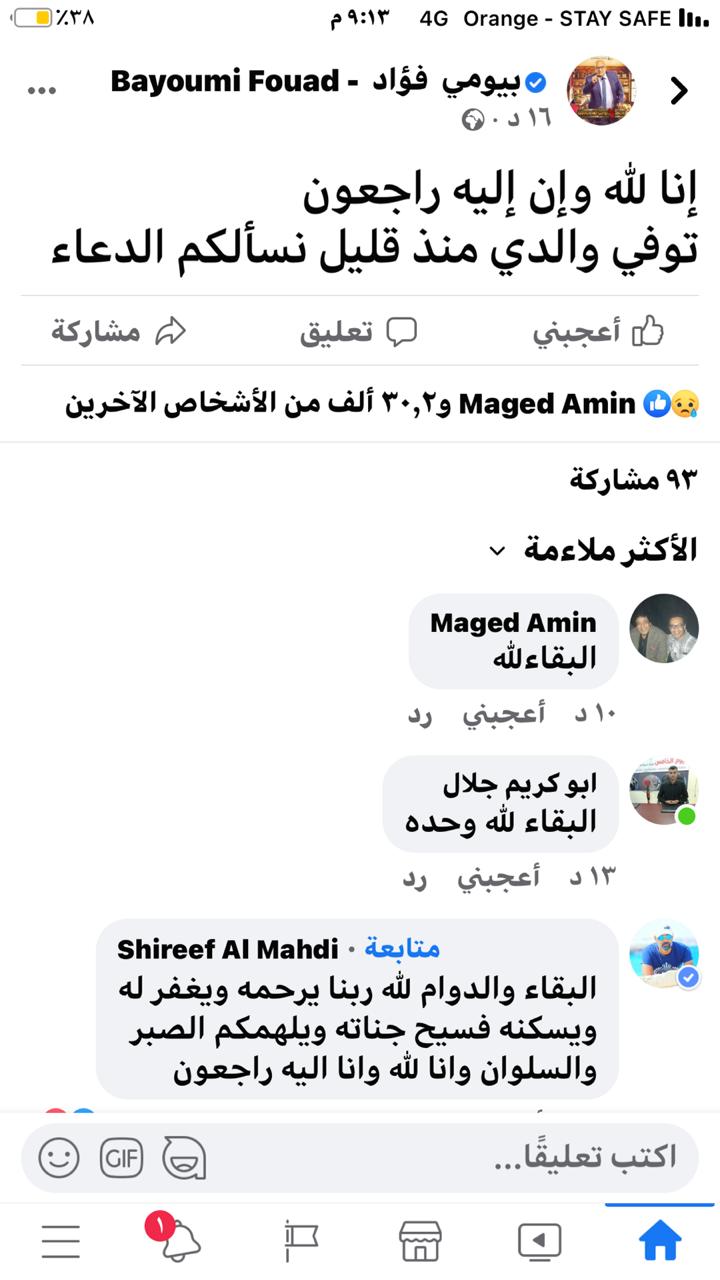View people who reacted to the post
The height and width of the screenshot is (1280, 720).
382,404
